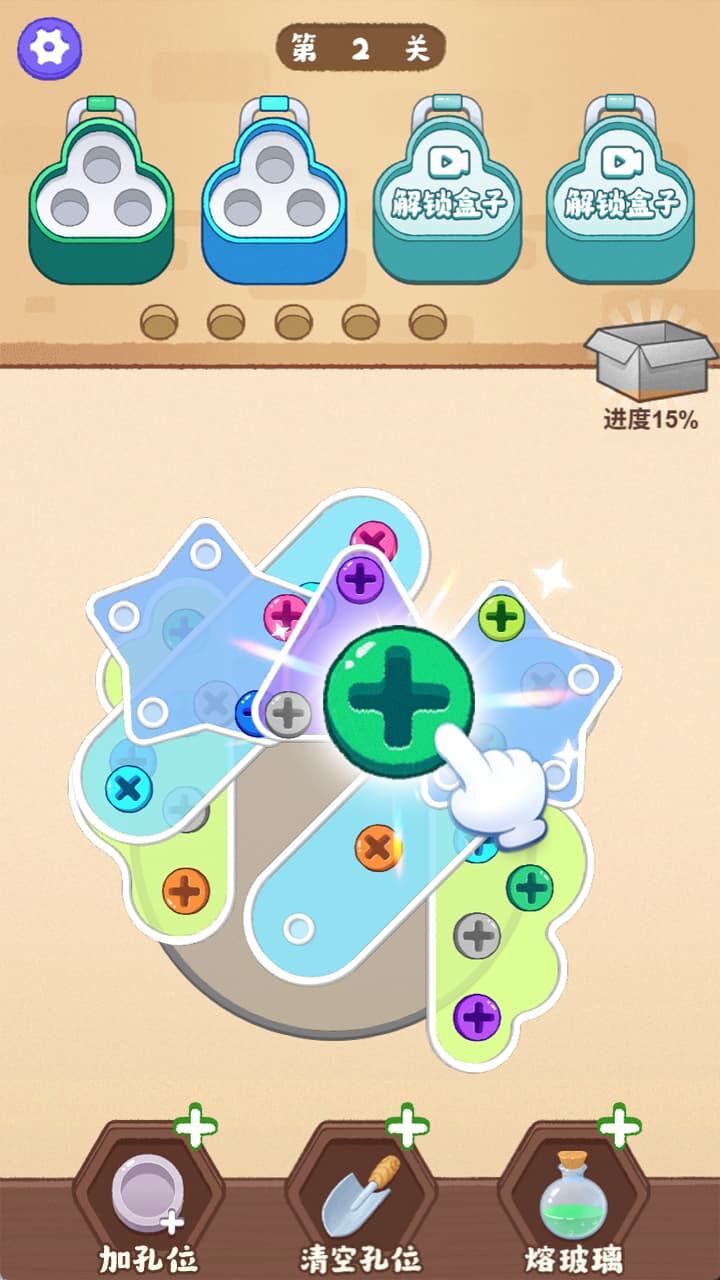Image resolution: width=720 pixels, height=1280 pixels.
Task: Remove the orange plus screw
Action: 186,889
